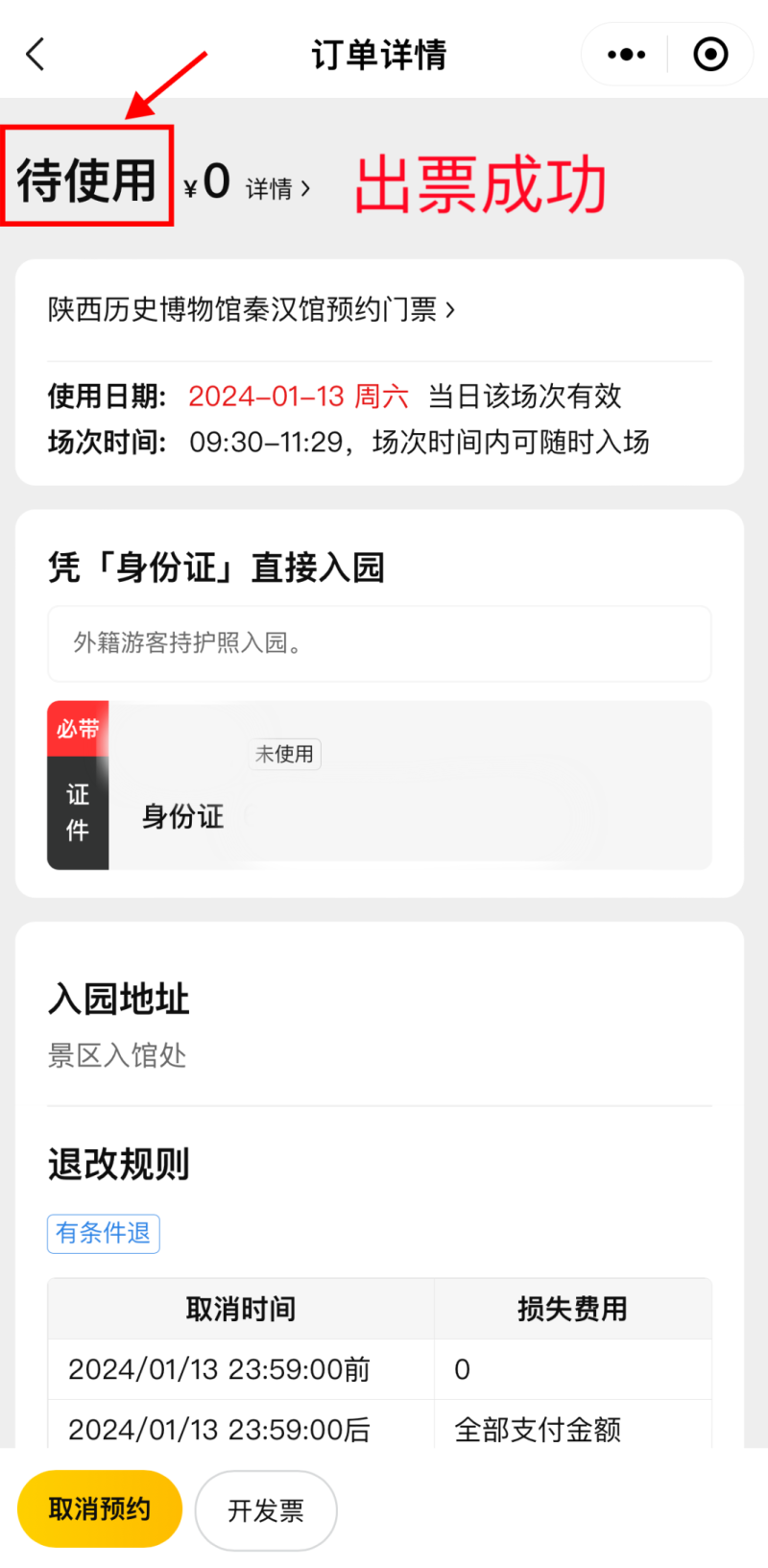Tap the circle icon to exit mini program
This screenshot has width=768, height=1568.
tap(709, 54)
